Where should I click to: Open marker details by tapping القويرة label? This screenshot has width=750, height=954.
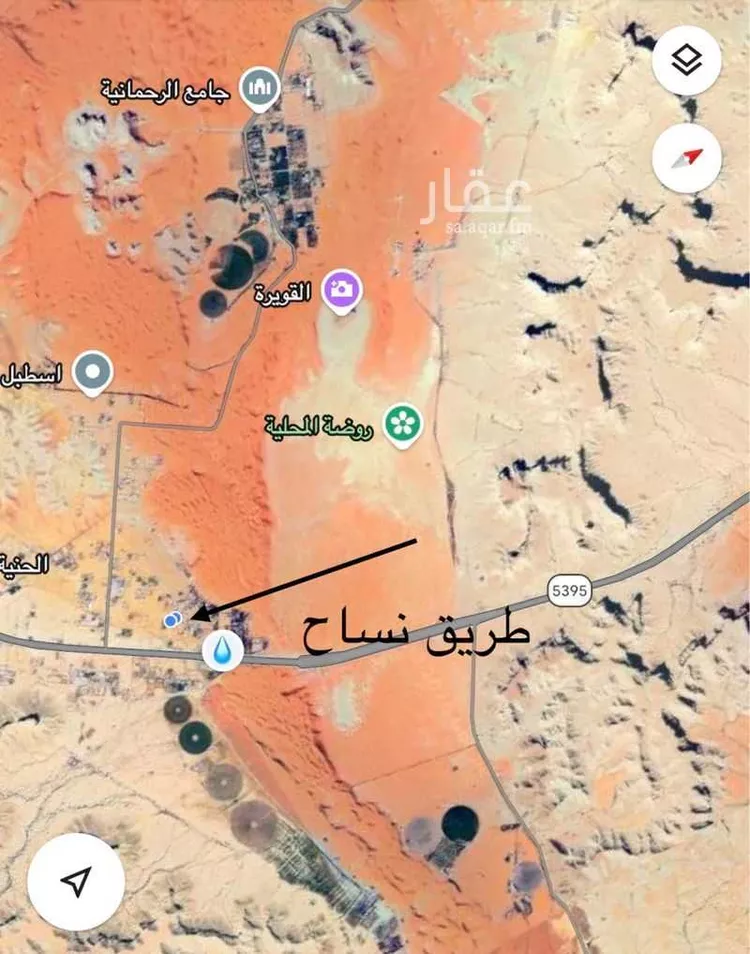pyautogui.click(x=283, y=293)
